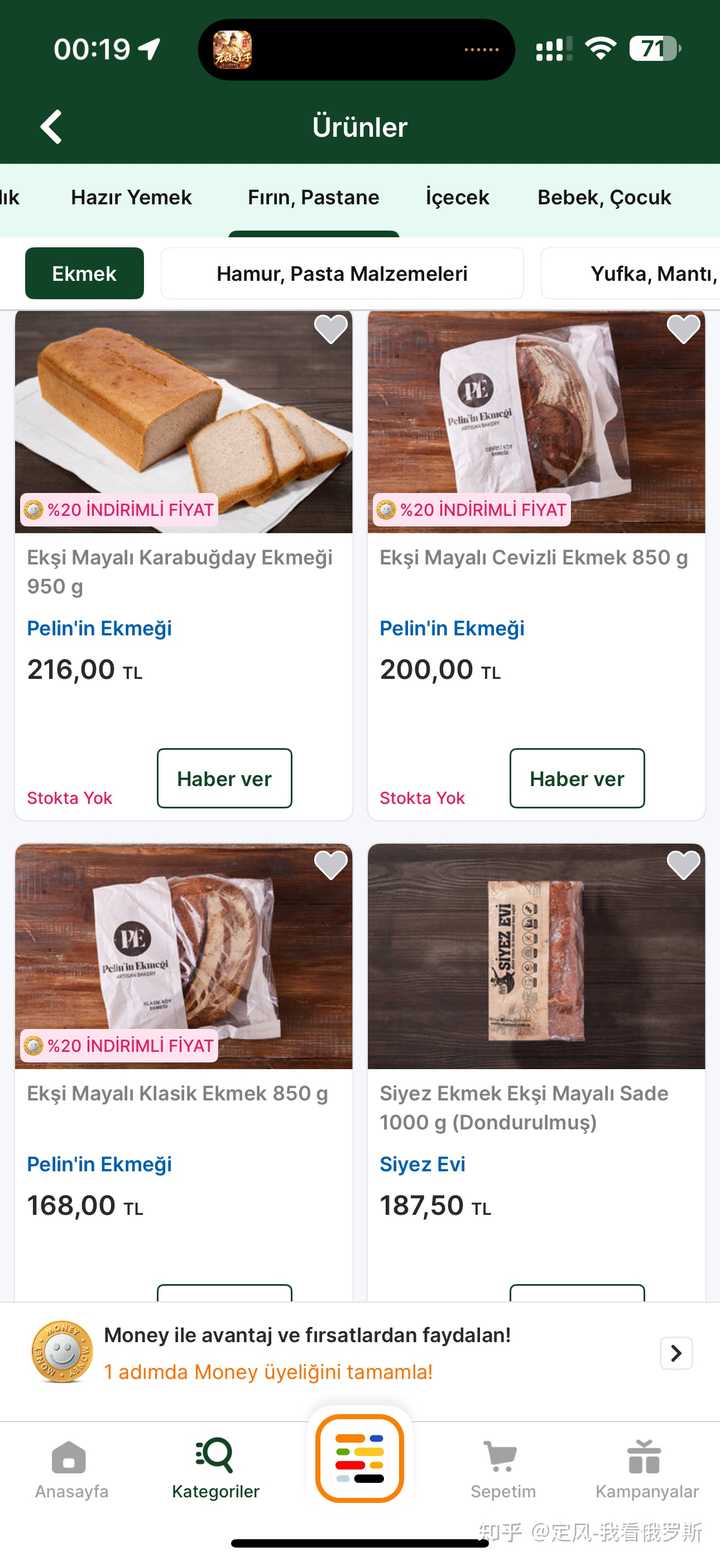Switch to the Hazır Yemek category tab
The image size is (720, 1561).
[131, 197]
